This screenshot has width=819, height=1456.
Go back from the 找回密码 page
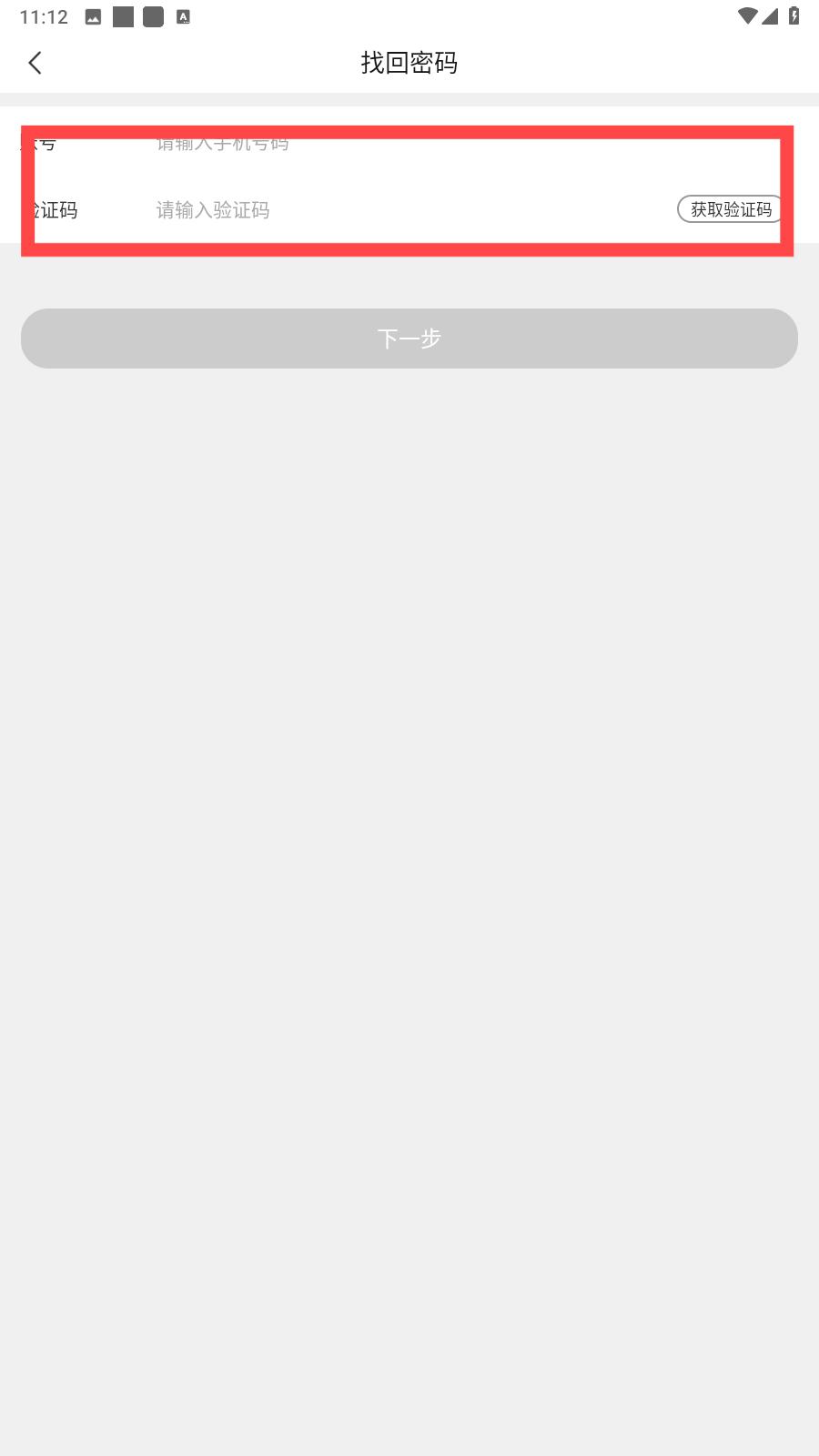(35, 63)
